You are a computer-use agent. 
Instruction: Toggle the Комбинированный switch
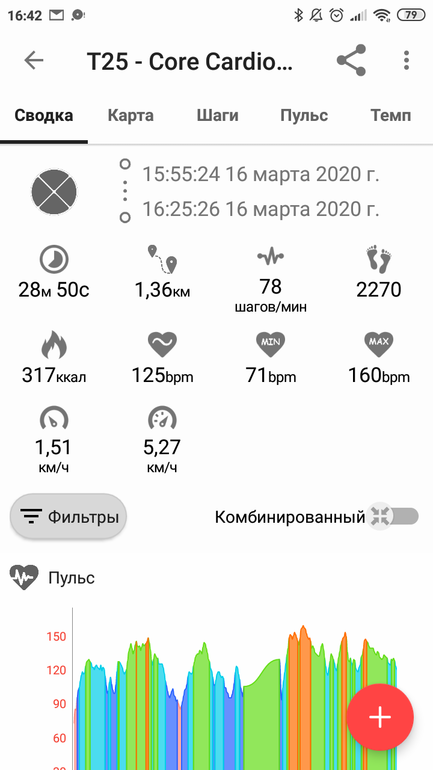(x=393, y=517)
